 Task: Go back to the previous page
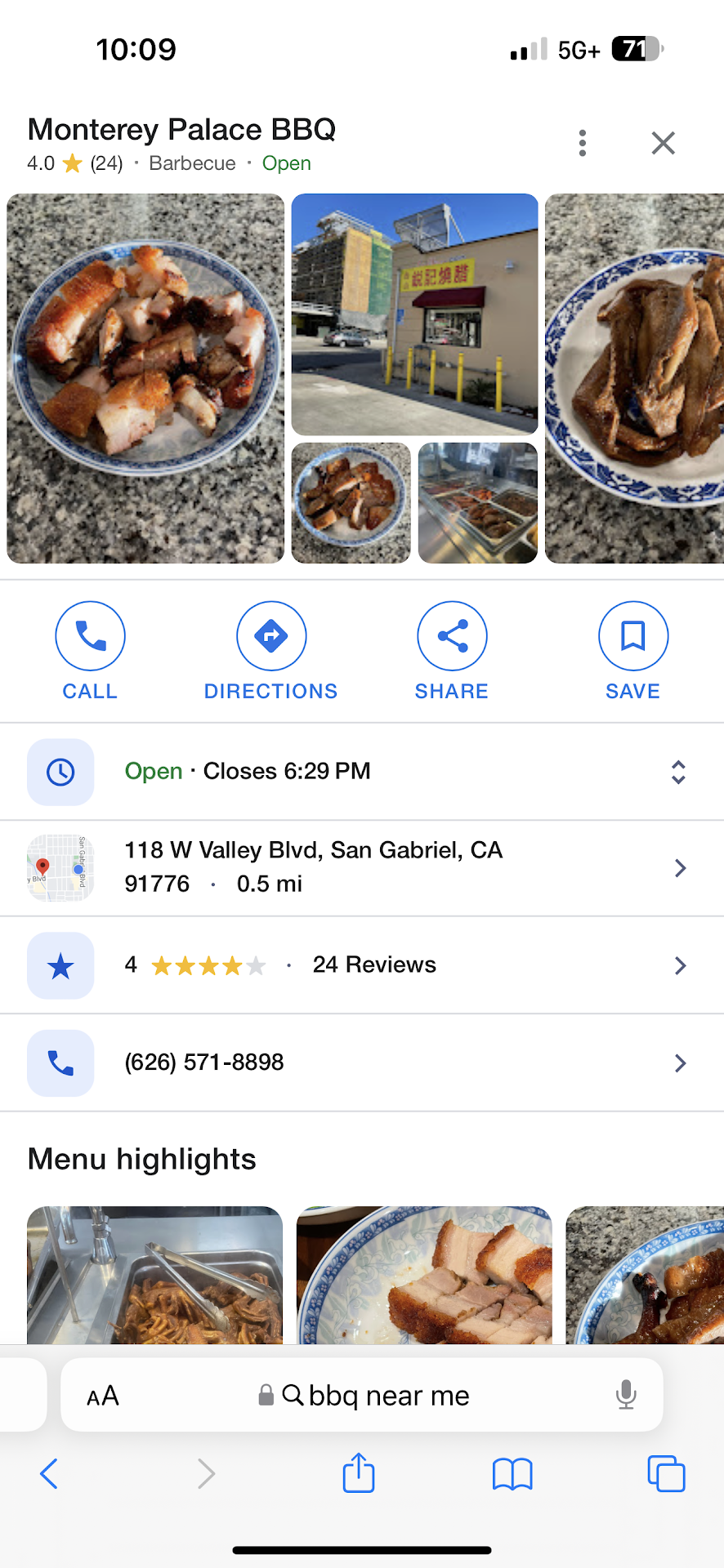(49, 1474)
